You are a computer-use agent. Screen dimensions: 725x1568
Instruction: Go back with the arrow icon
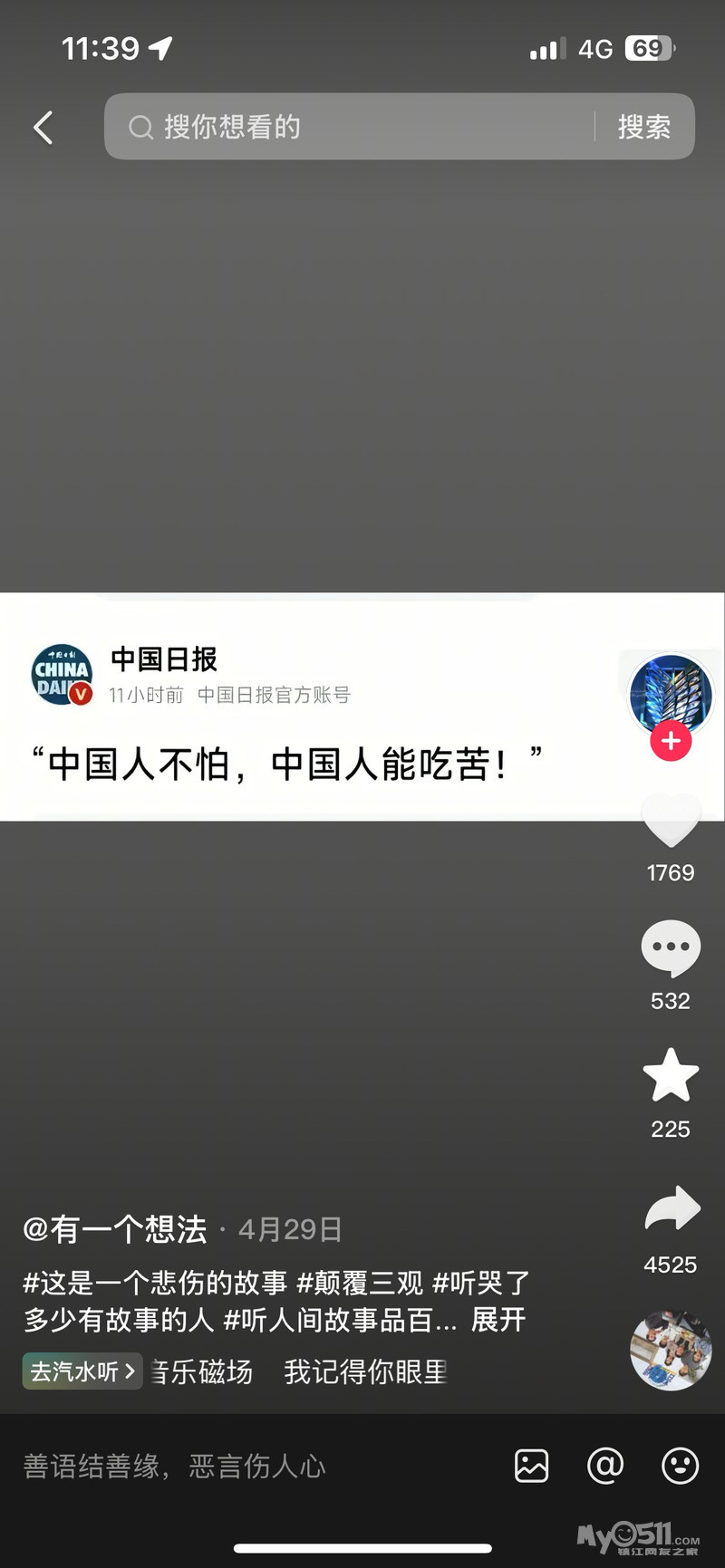click(x=43, y=128)
